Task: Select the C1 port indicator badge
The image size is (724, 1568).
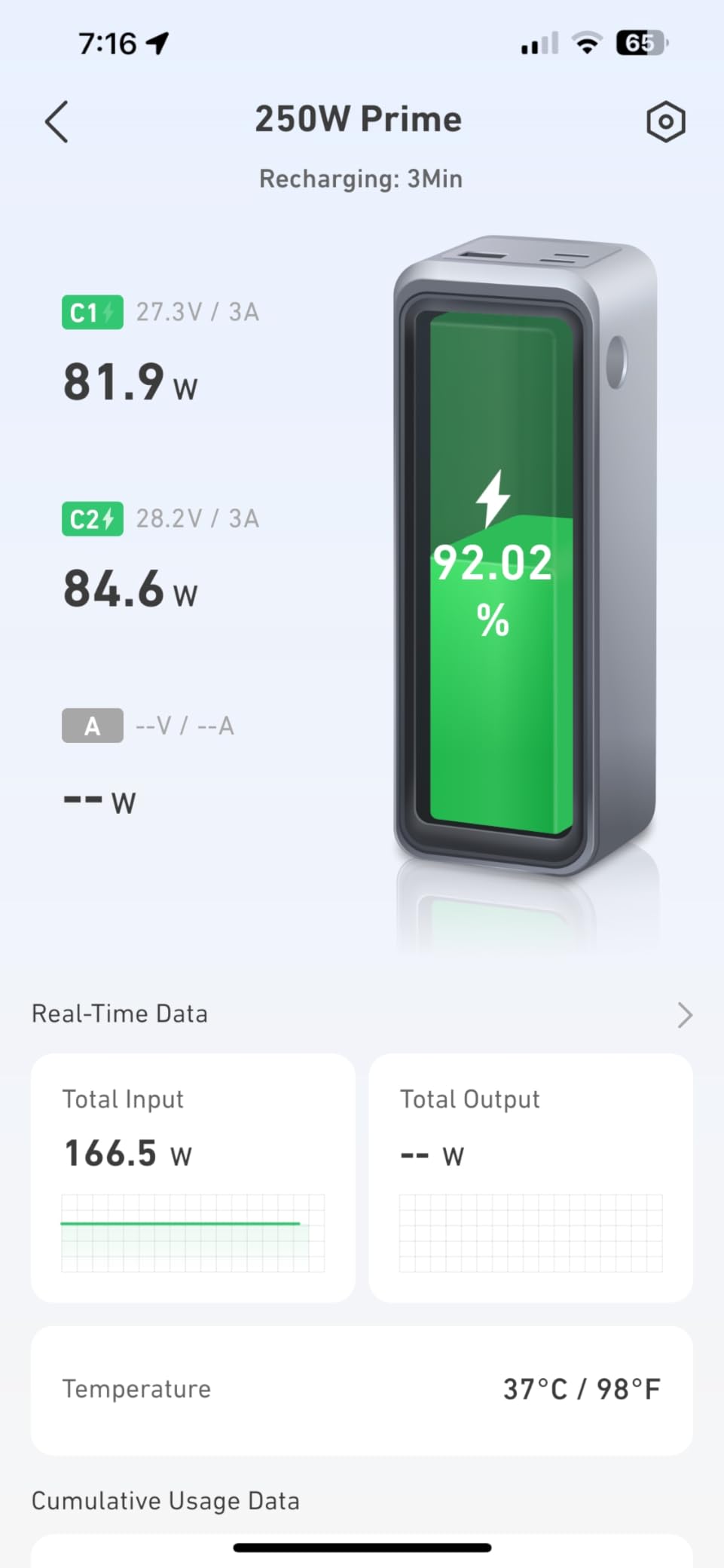Action: click(91, 311)
